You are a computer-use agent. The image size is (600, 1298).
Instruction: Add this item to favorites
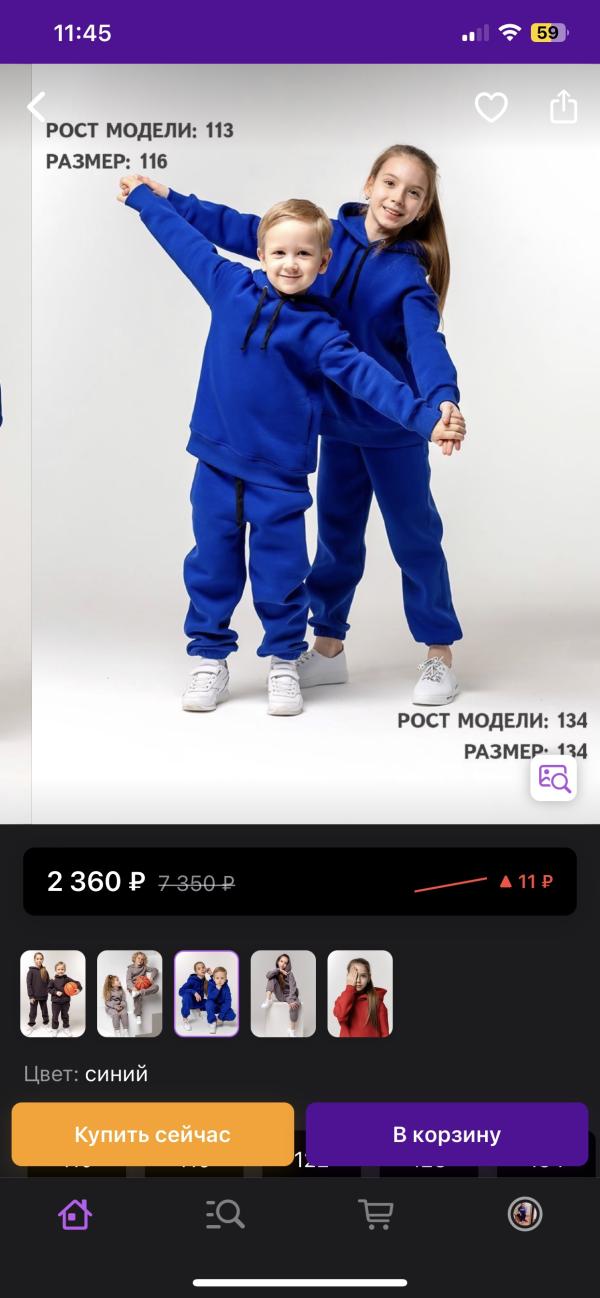tap(491, 107)
